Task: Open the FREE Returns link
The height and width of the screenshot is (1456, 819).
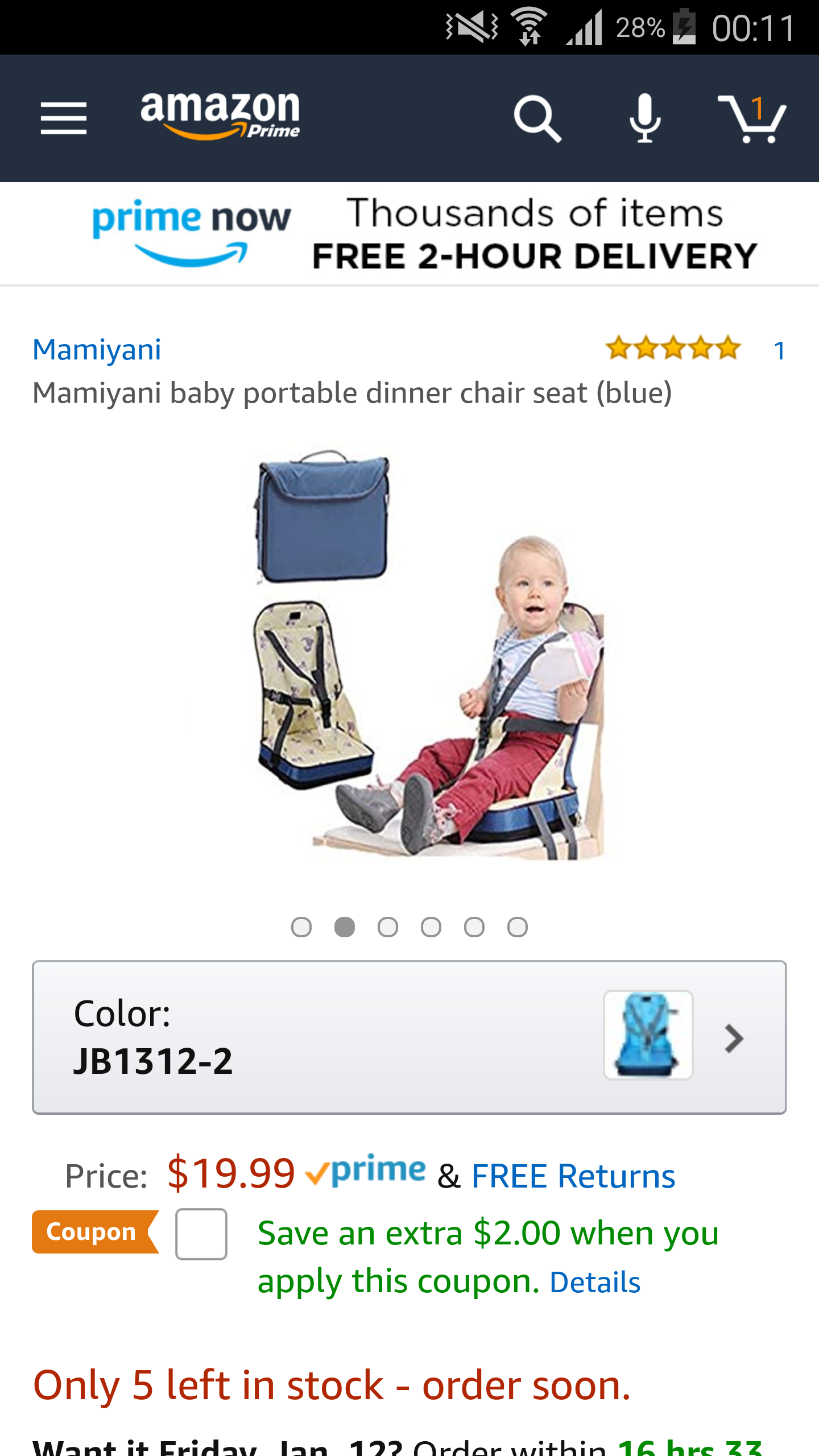Action: [573, 1176]
